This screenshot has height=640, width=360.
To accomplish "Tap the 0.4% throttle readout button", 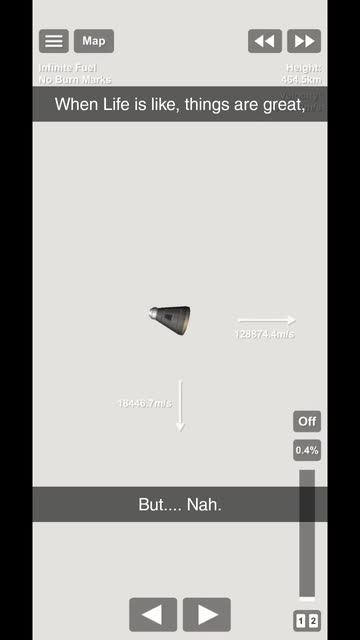I will (307, 450).
